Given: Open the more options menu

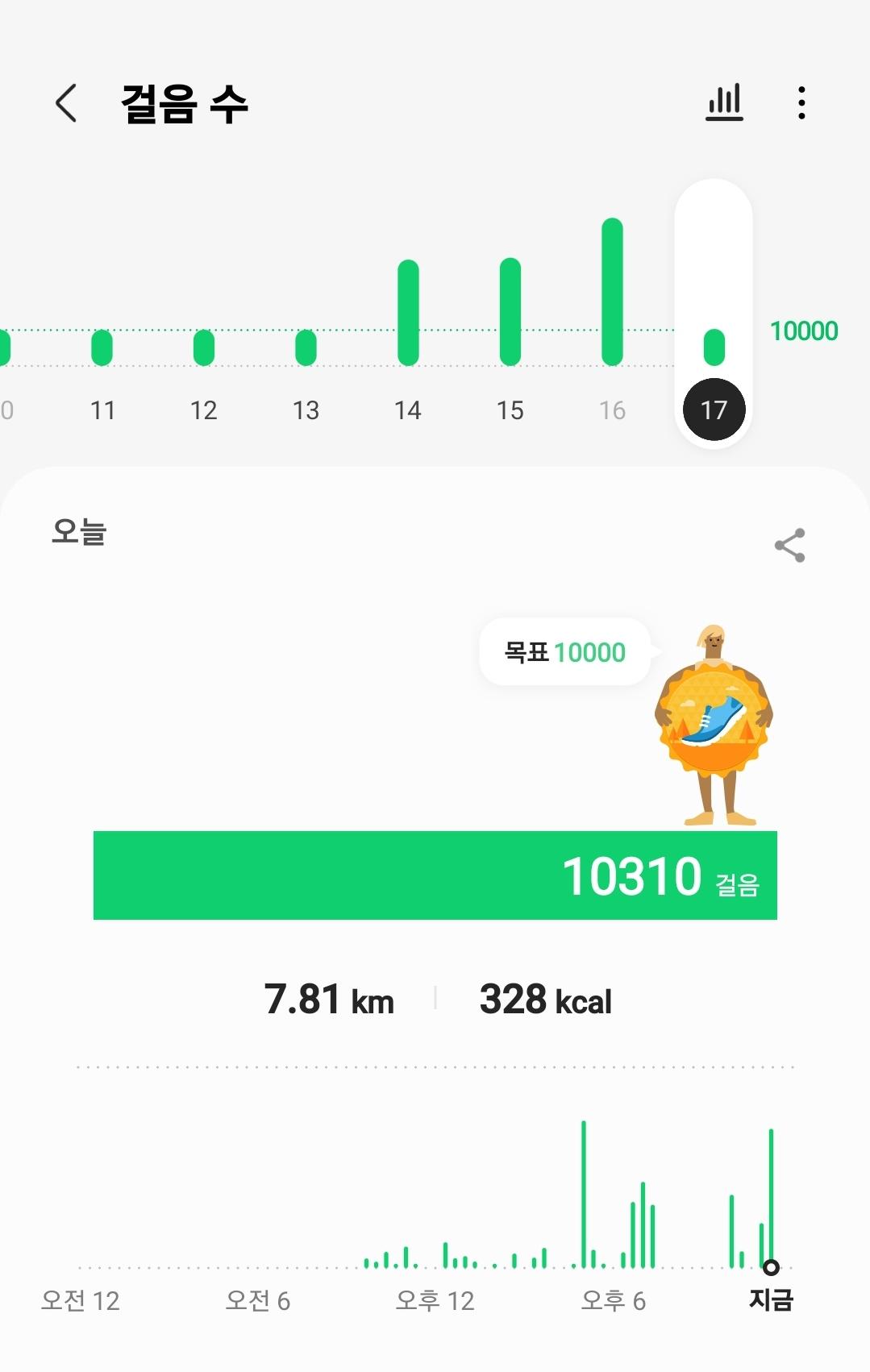Looking at the screenshot, I should tap(801, 103).
